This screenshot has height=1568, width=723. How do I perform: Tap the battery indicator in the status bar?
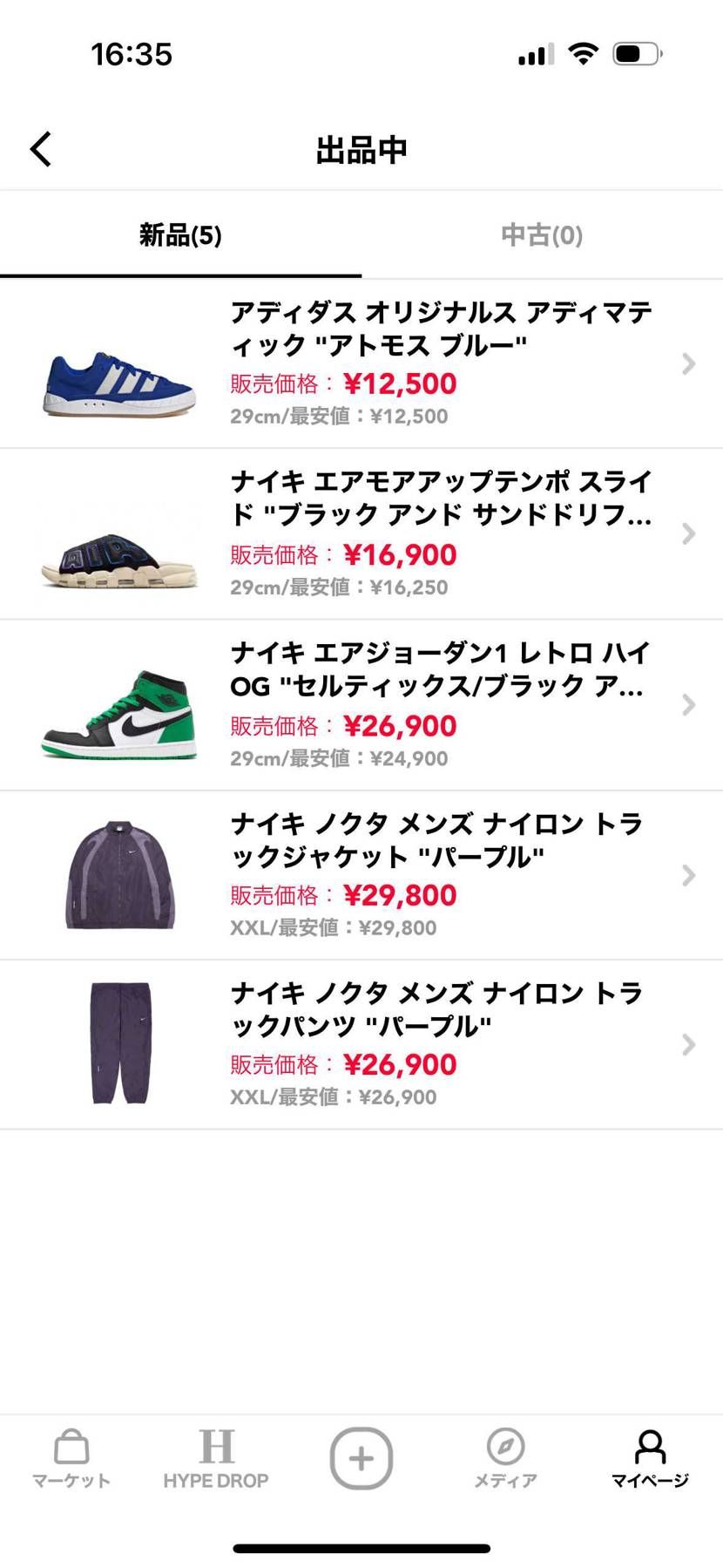(634, 54)
